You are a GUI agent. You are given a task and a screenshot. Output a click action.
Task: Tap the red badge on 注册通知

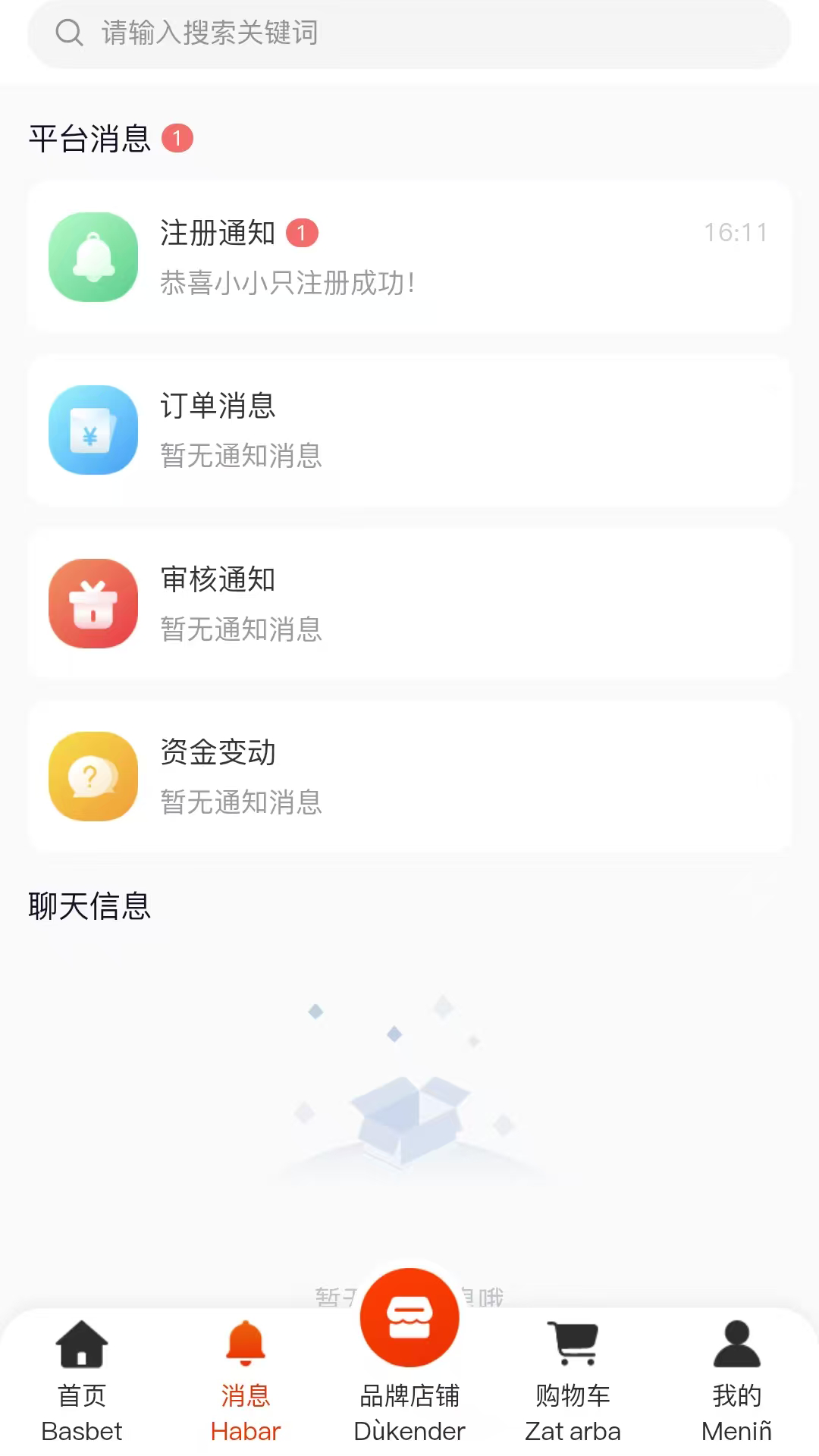(x=302, y=234)
